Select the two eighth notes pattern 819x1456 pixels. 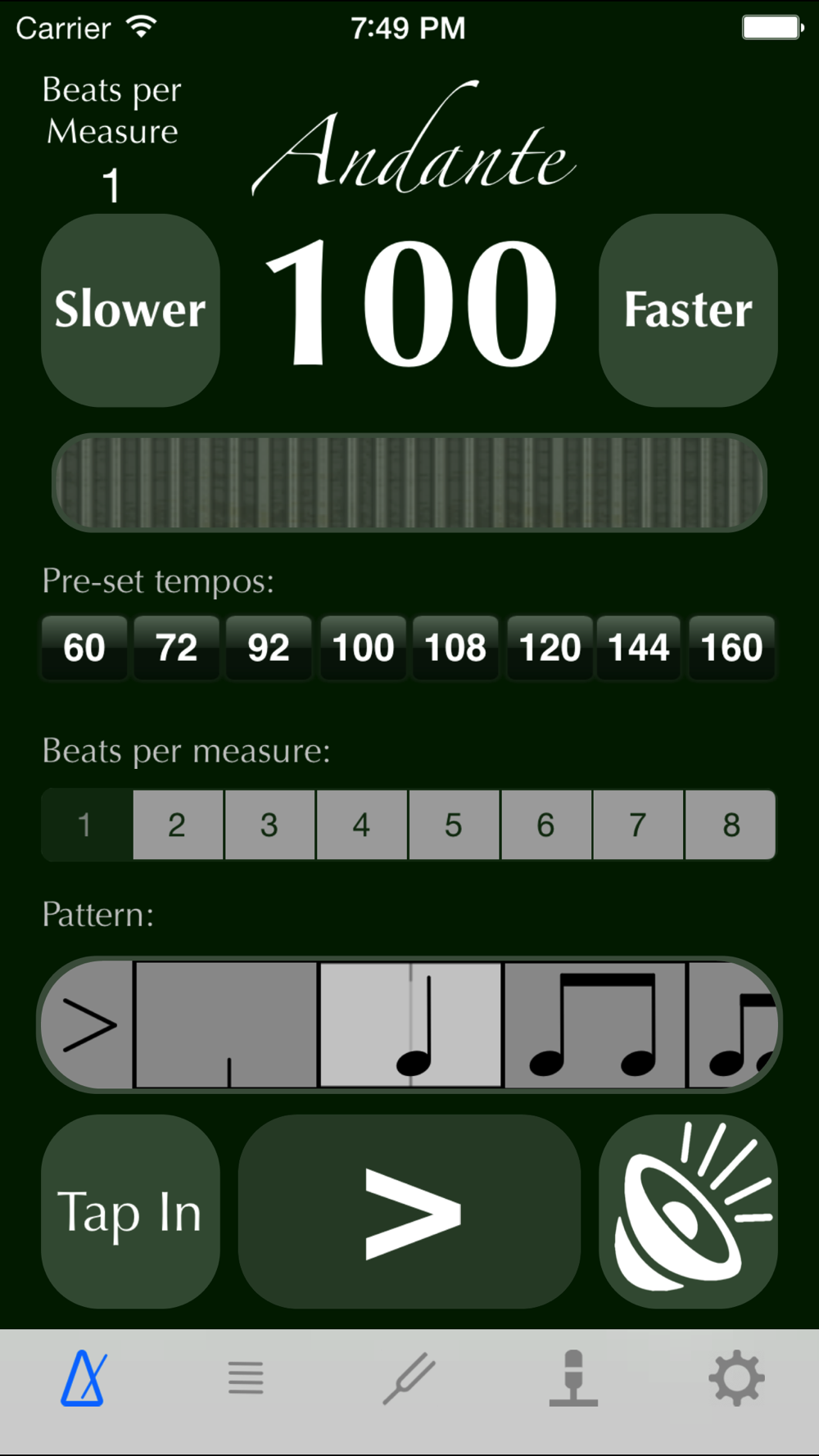pos(595,1025)
